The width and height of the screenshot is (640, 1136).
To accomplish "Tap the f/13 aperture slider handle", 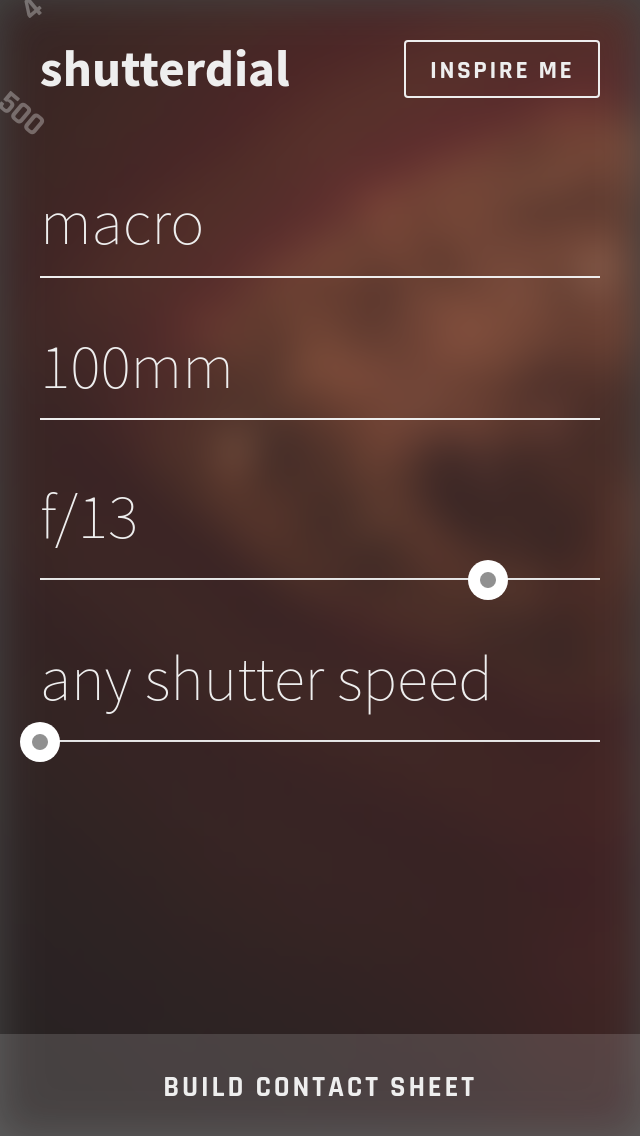I will tap(488, 580).
